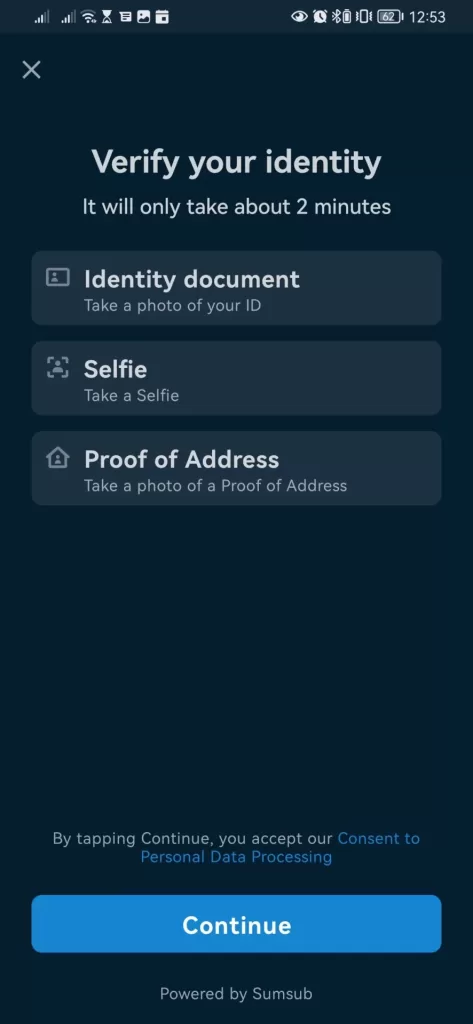Open the Identity document step
Viewport: 473px width, 1024px height.
point(236,288)
